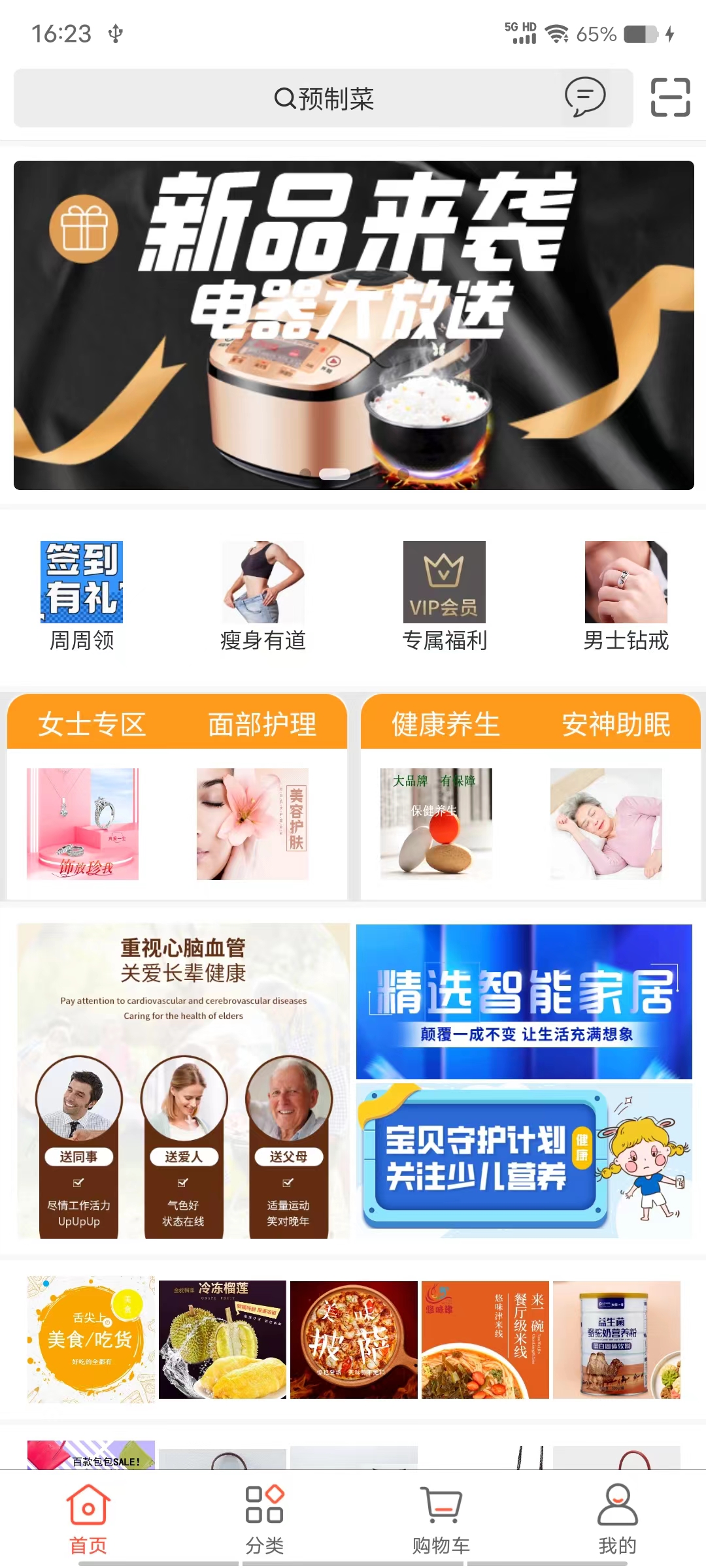Switch to the 我的 tab
The image size is (706, 1568).
click(618, 1520)
